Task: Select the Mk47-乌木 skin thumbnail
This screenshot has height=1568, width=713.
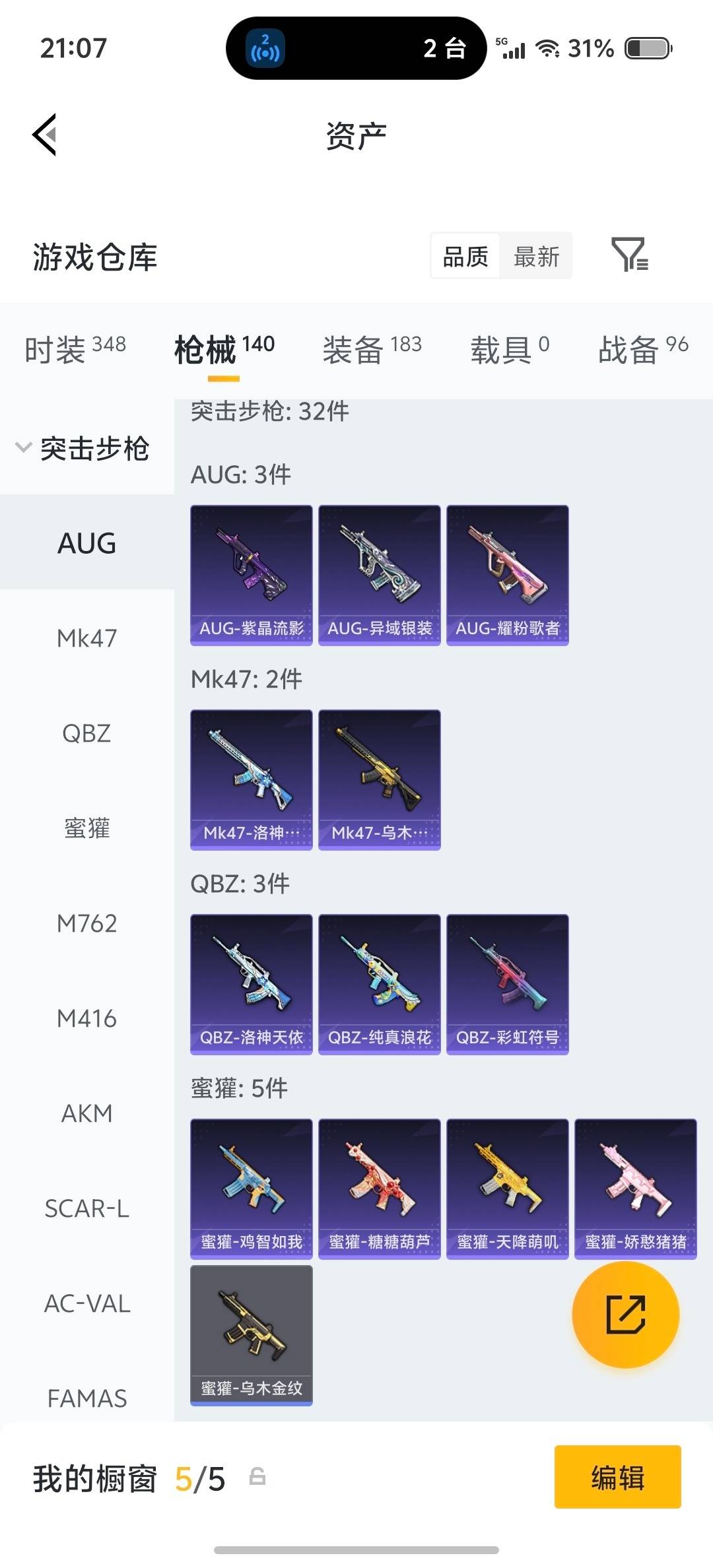Action: pos(379,779)
